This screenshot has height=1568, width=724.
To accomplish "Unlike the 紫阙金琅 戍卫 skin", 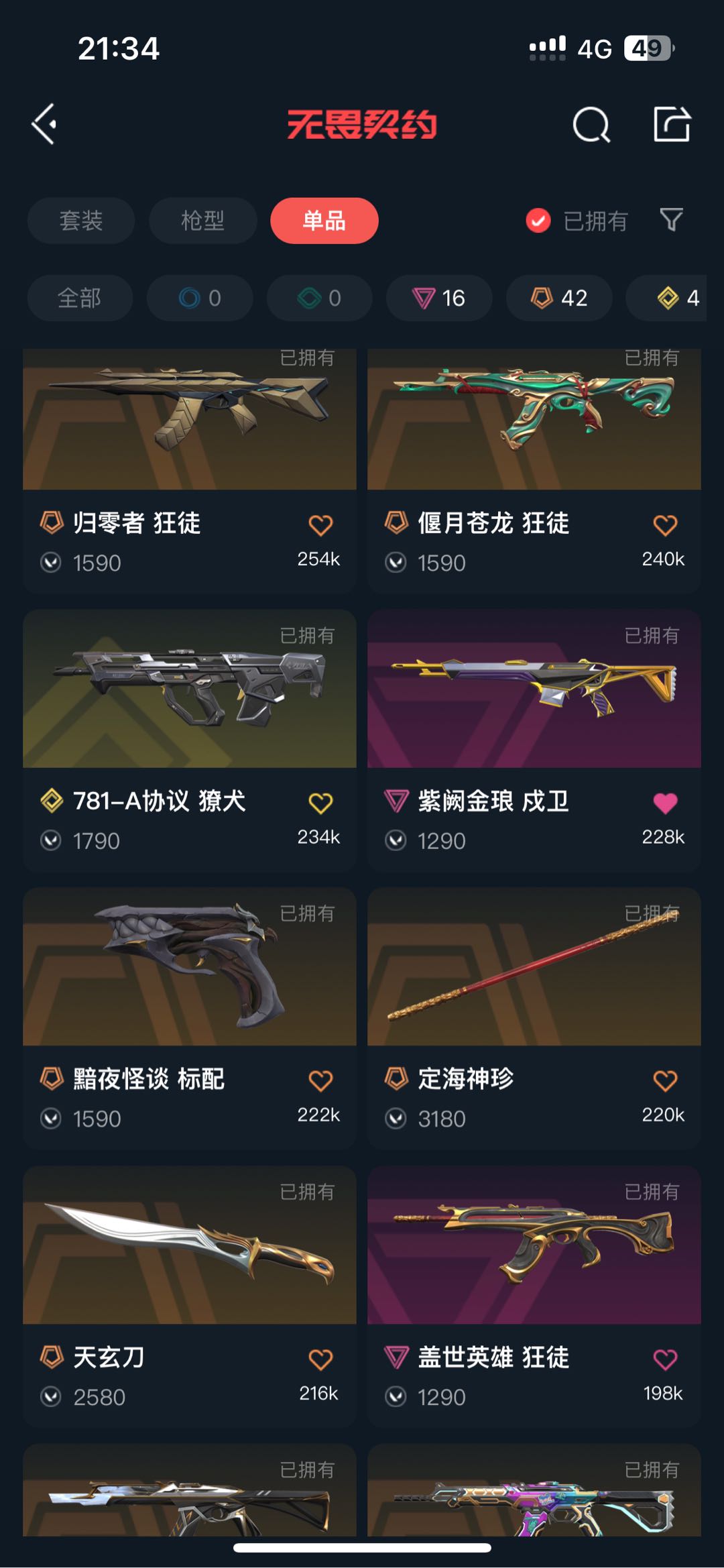I will pos(665,803).
